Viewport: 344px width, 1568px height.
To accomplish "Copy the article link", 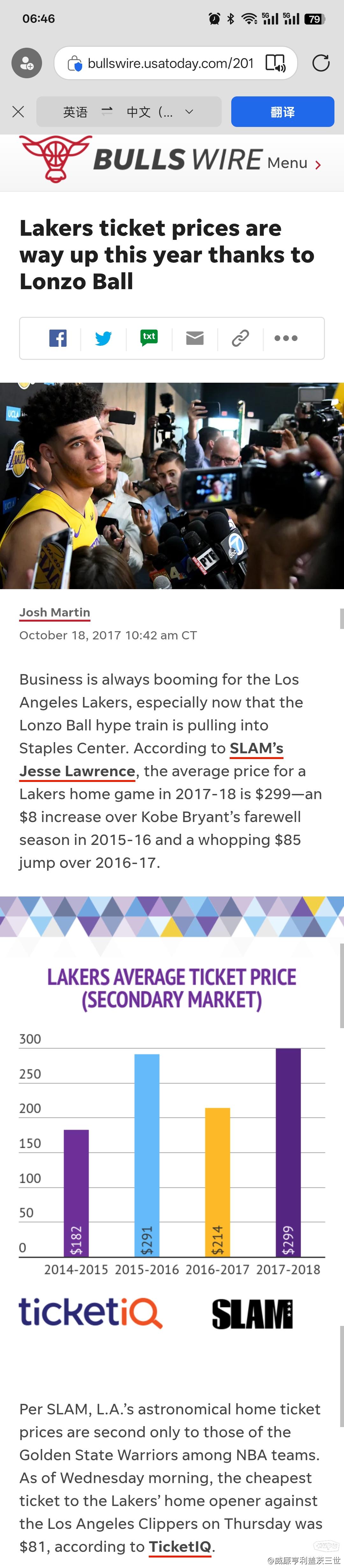I will pyautogui.click(x=240, y=338).
